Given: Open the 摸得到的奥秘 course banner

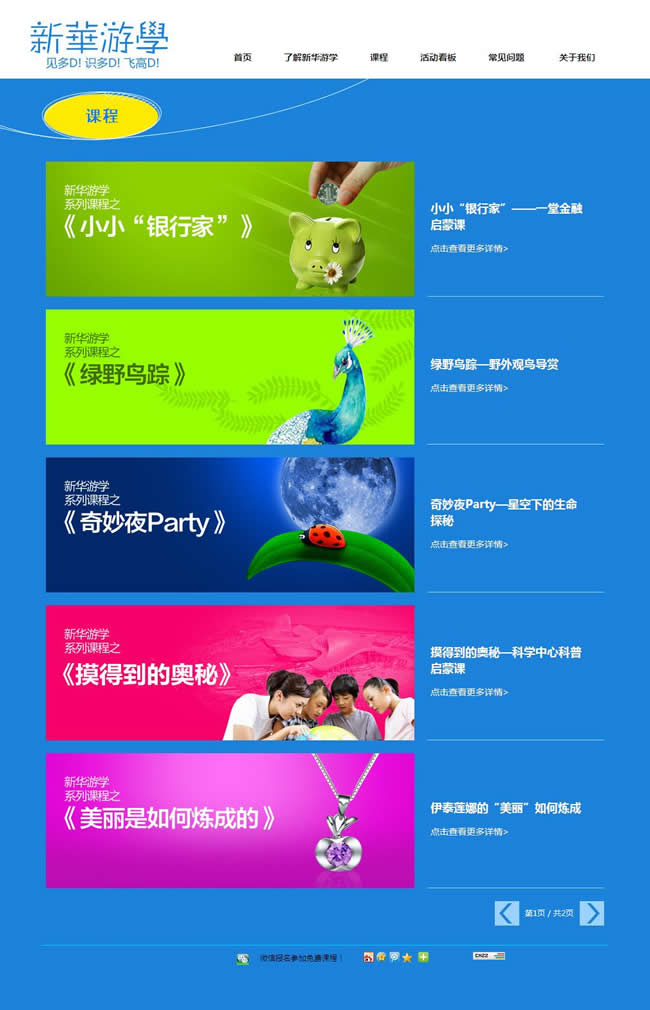Looking at the screenshot, I should point(230,673).
